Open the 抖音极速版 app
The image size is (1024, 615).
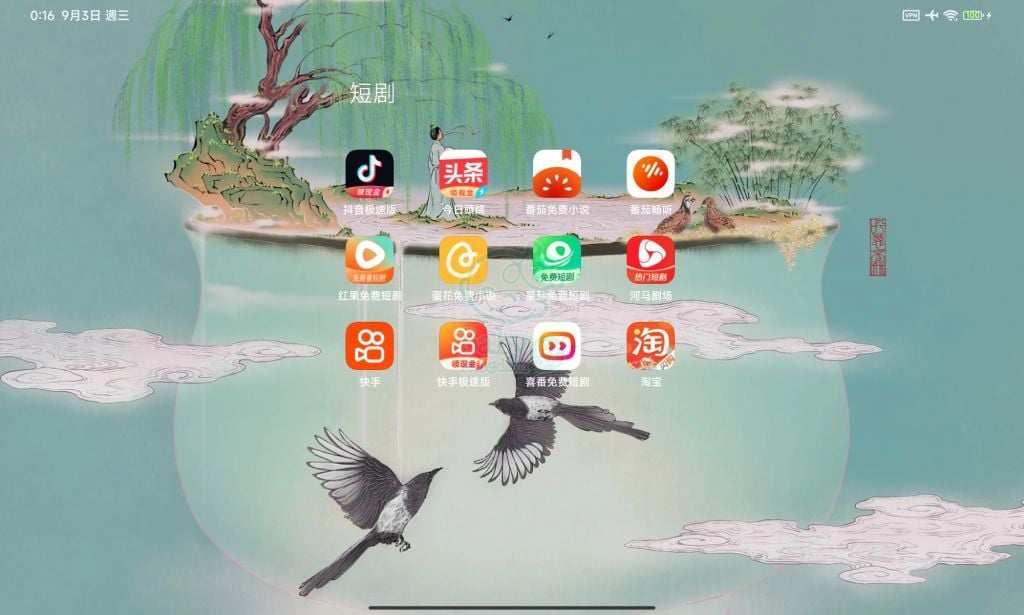pyautogui.click(x=369, y=174)
